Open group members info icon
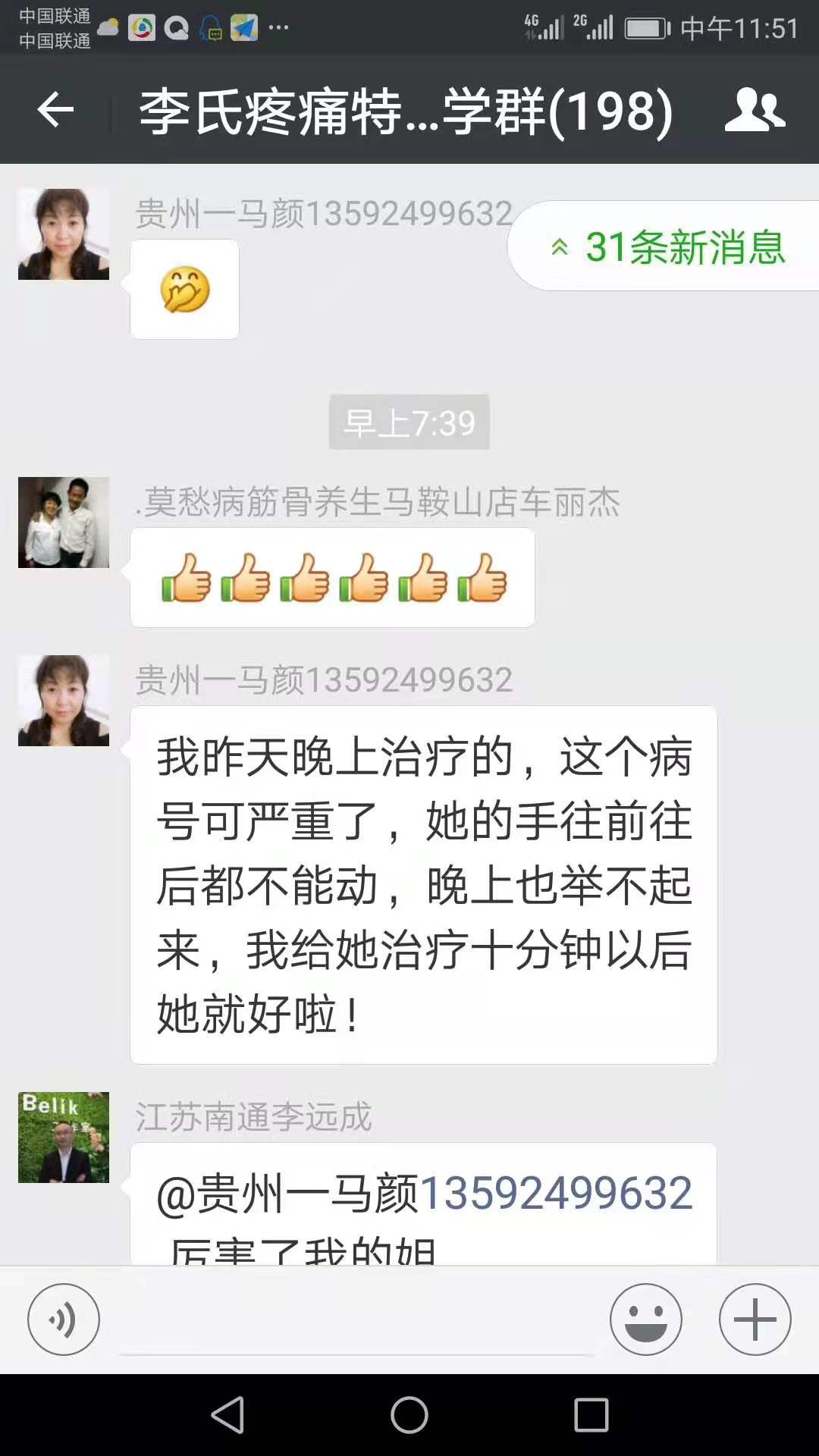Image resolution: width=819 pixels, height=1456 pixels. click(x=754, y=111)
